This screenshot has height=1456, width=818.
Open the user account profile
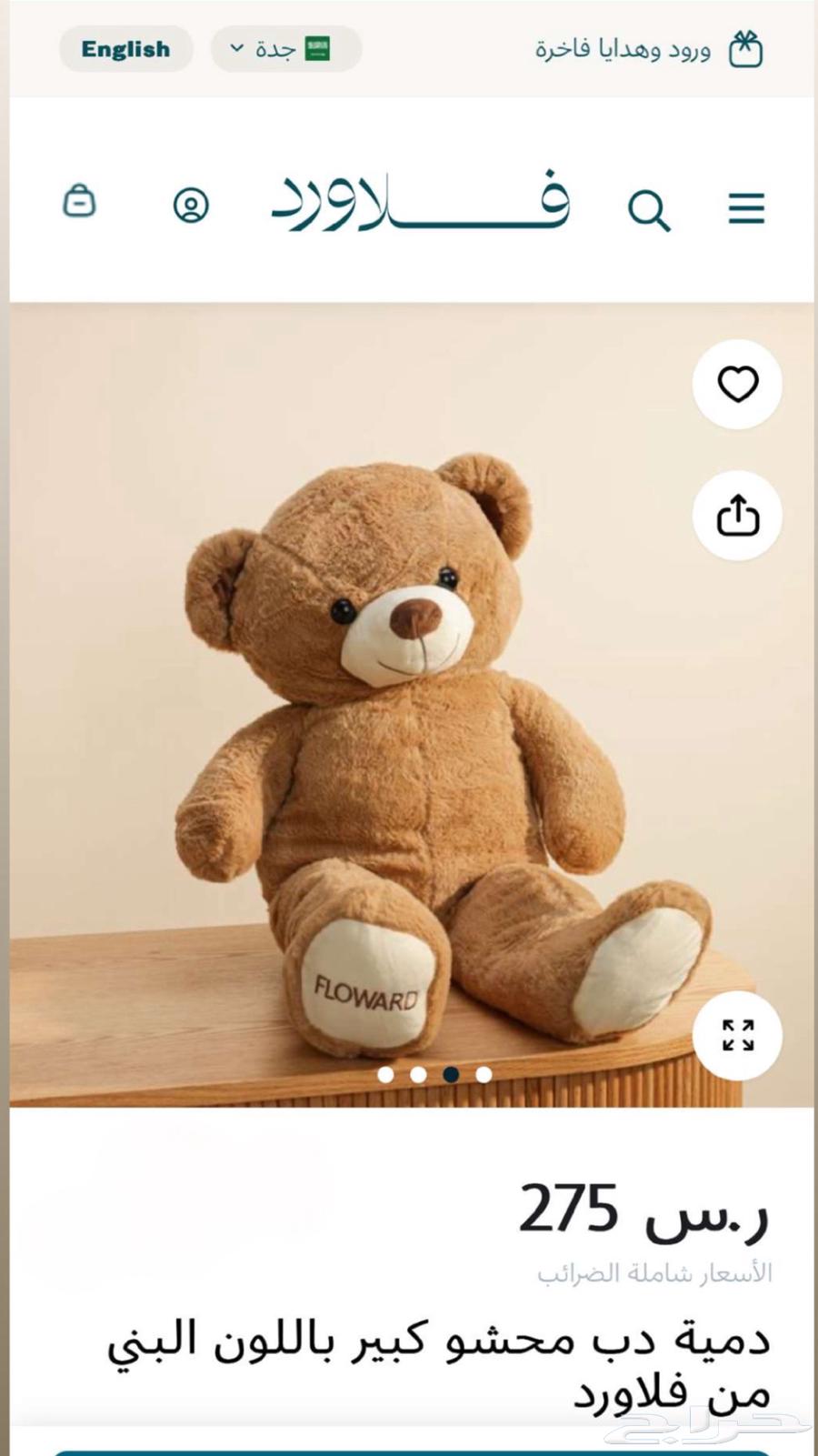pos(191,206)
